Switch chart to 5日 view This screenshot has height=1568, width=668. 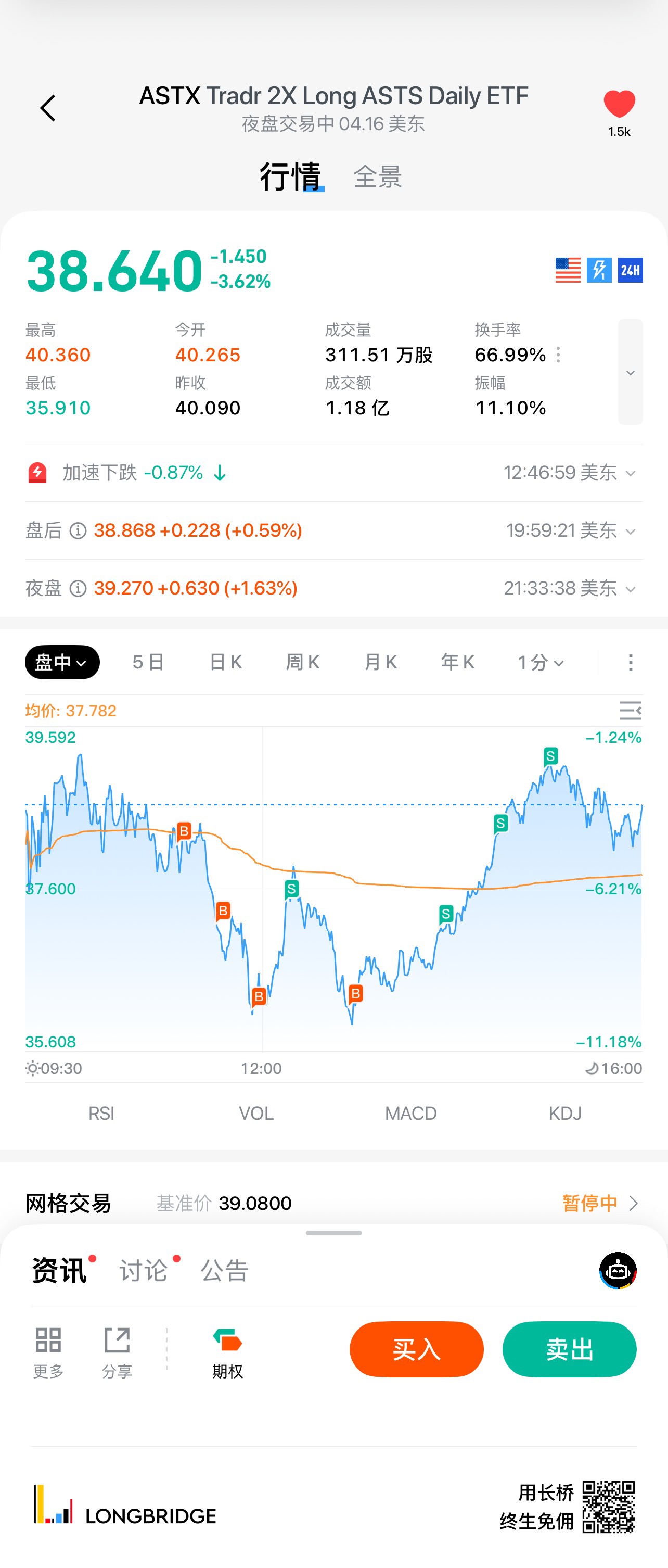pyautogui.click(x=148, y=662)
